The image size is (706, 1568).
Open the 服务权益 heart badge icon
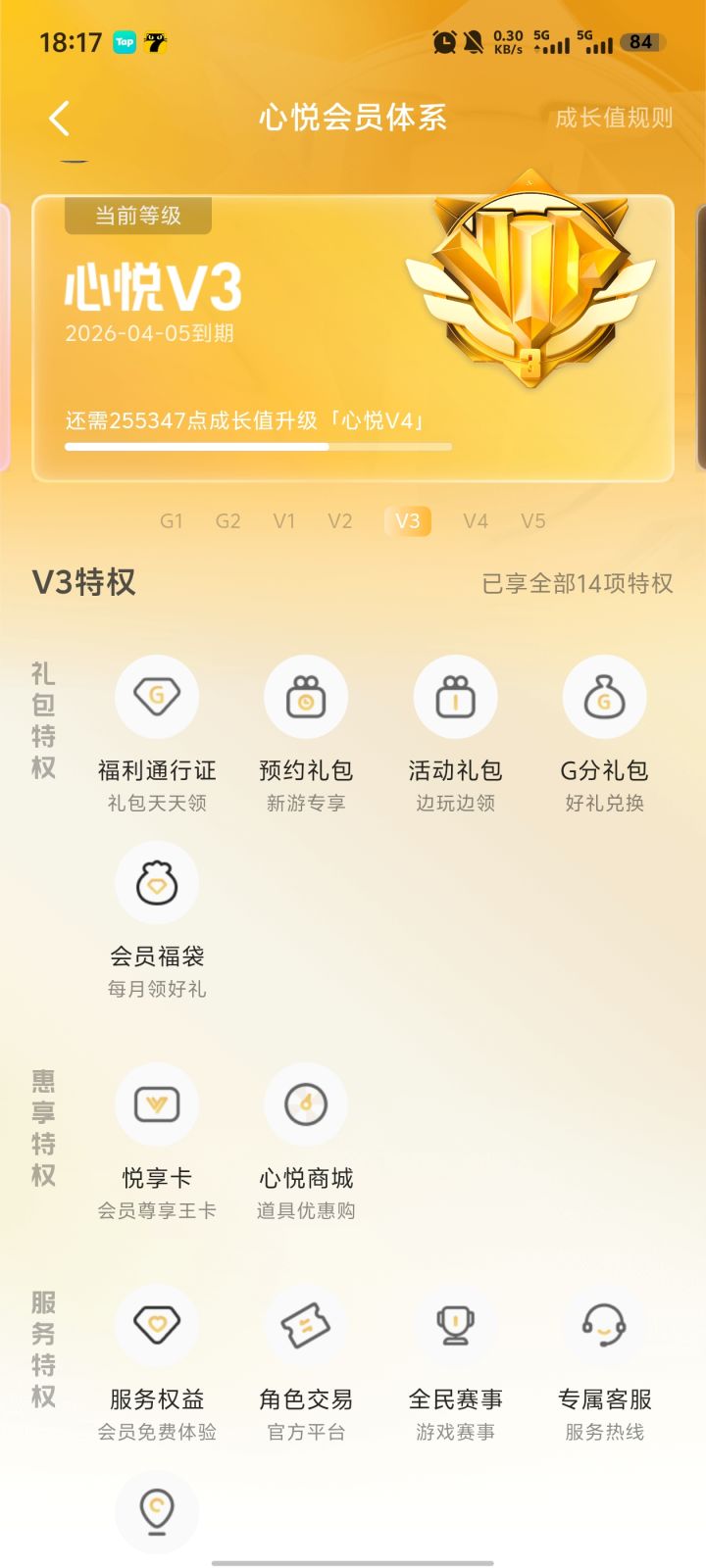(x=158, y=1324)
